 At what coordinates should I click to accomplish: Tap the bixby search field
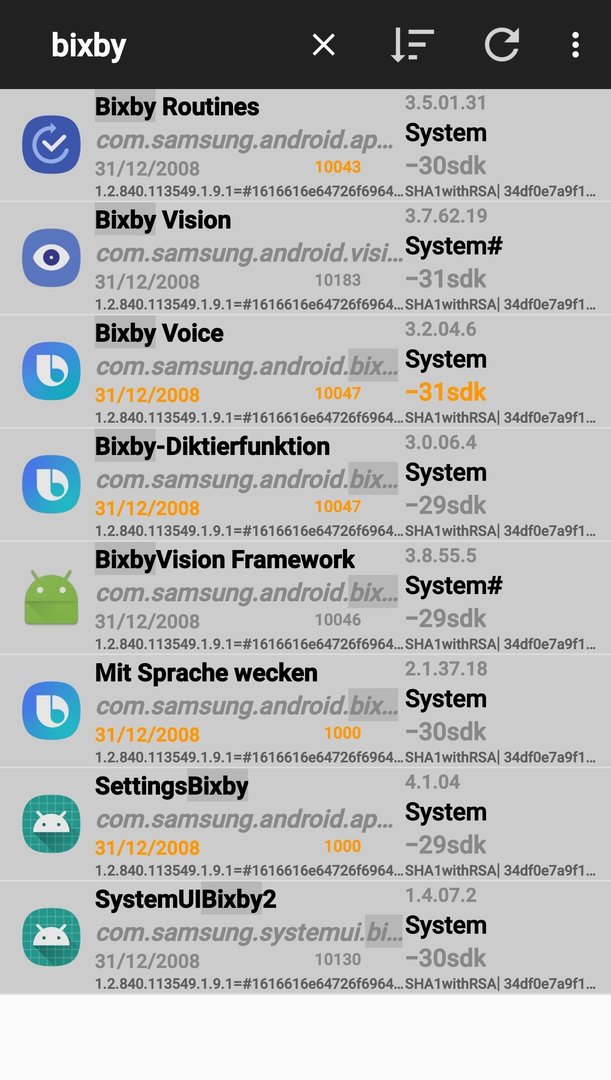tap(150, 45)
